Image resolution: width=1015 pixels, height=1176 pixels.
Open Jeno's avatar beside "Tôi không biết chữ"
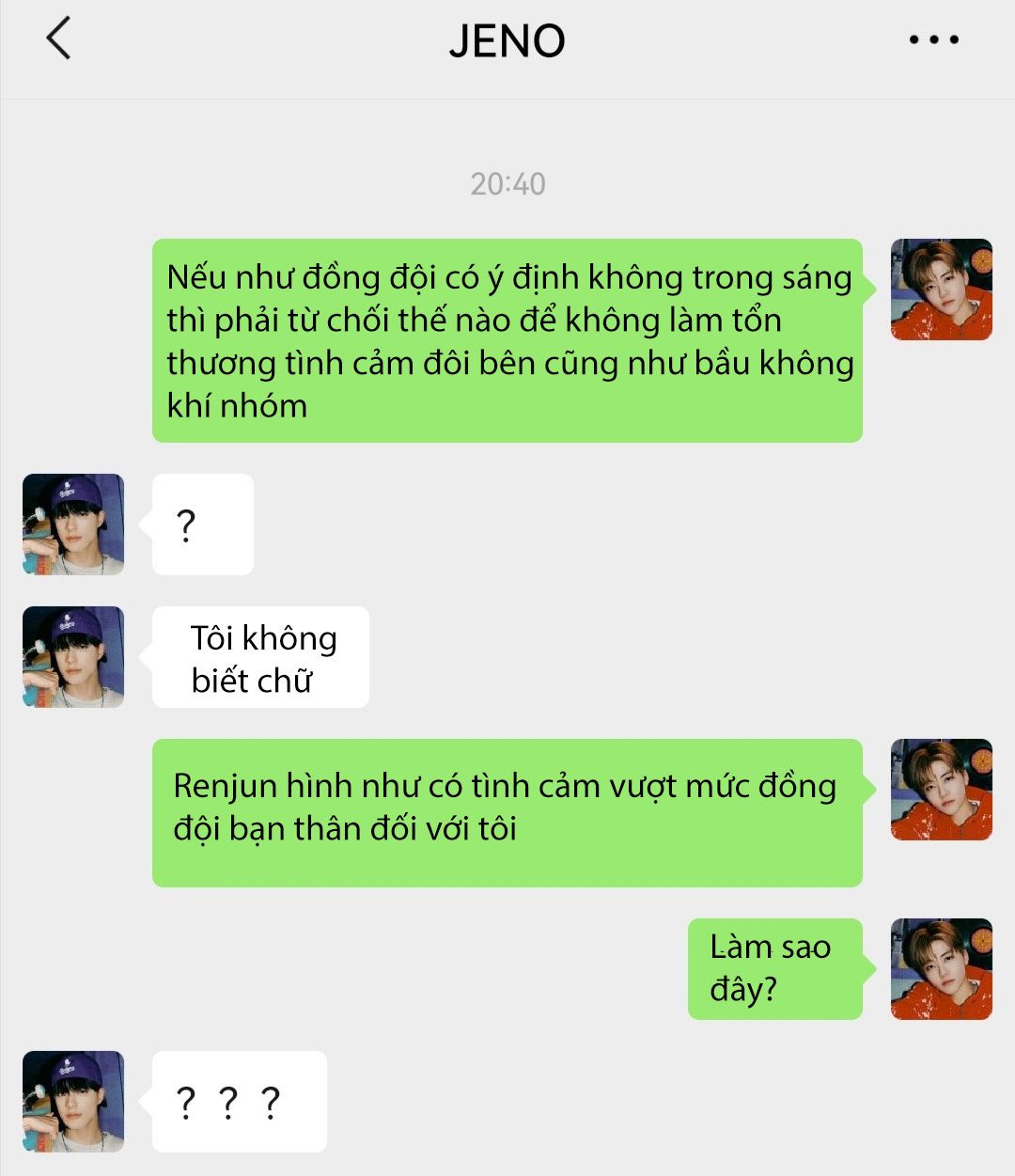pyautogui.click(x=73, y=656)
